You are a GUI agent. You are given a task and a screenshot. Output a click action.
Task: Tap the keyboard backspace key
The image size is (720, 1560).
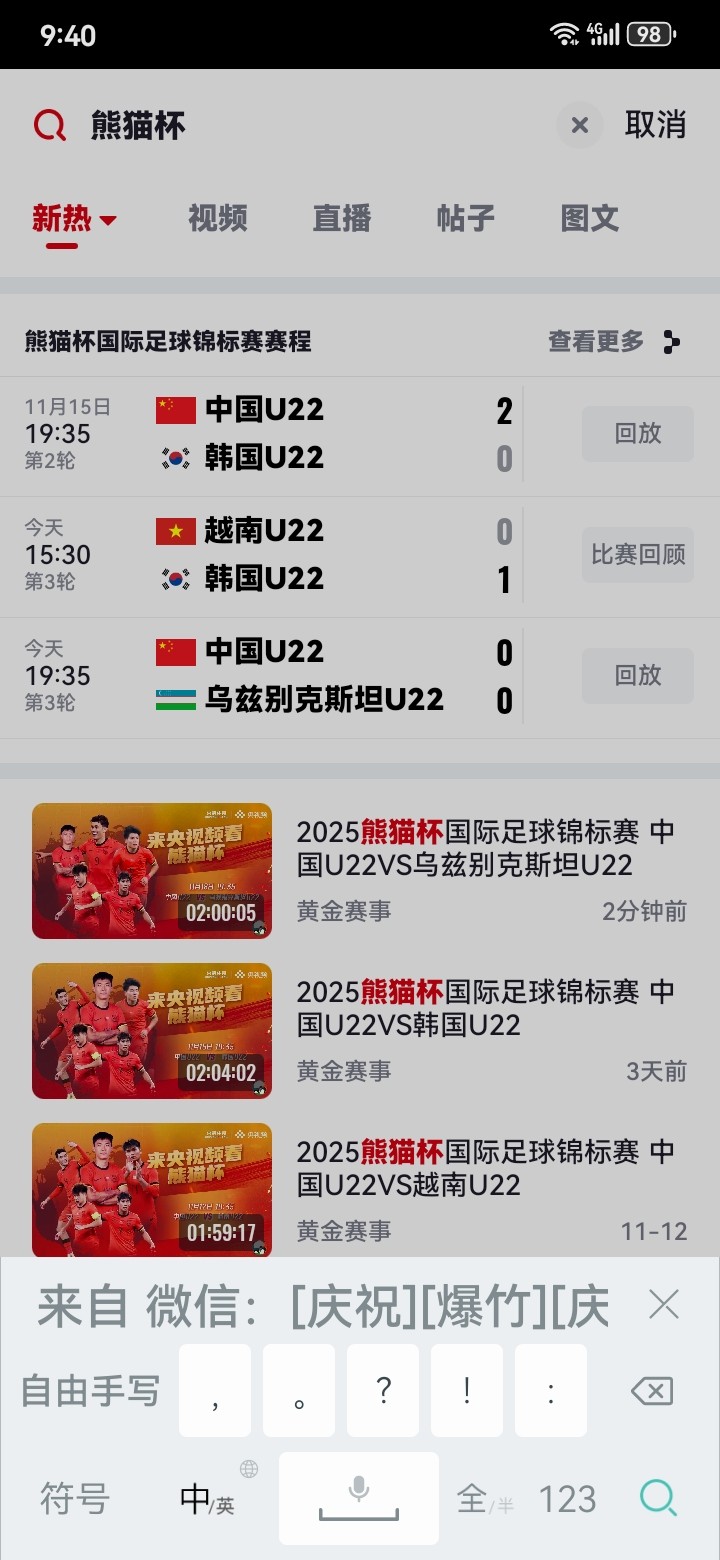[652, 1391]
